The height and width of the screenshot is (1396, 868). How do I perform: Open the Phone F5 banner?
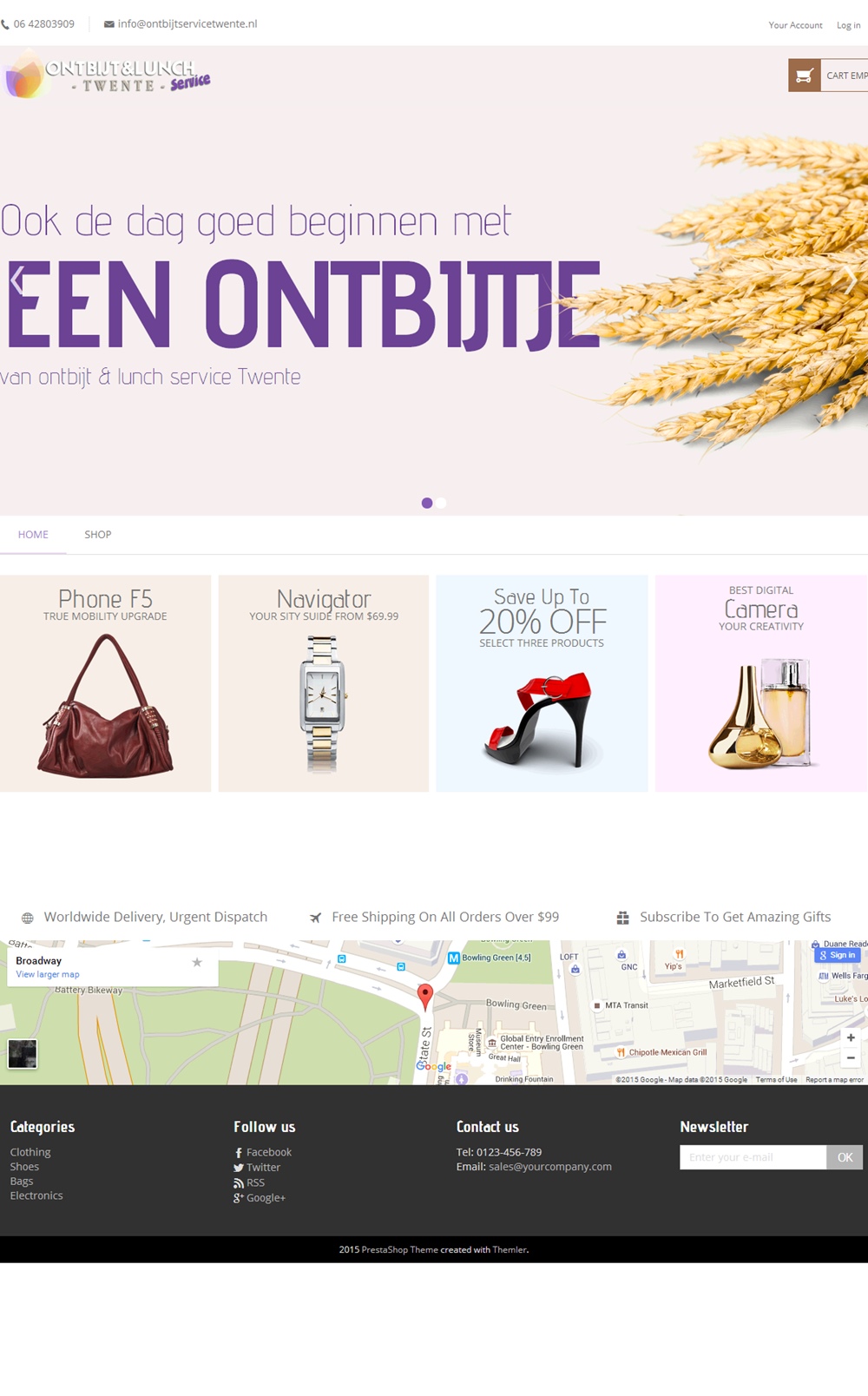[105, 683]
